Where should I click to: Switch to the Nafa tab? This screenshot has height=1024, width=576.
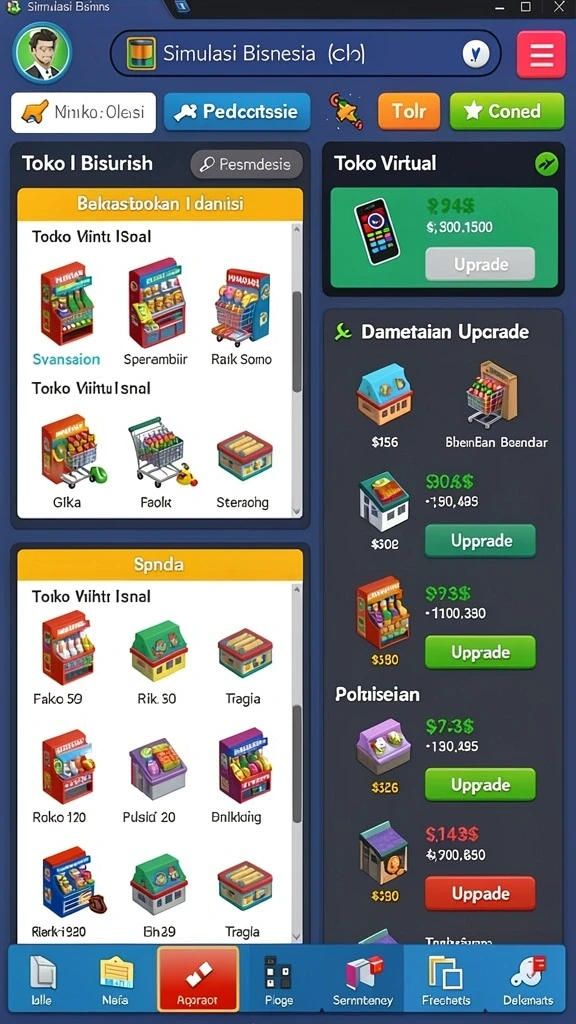[x=116, y=978]
